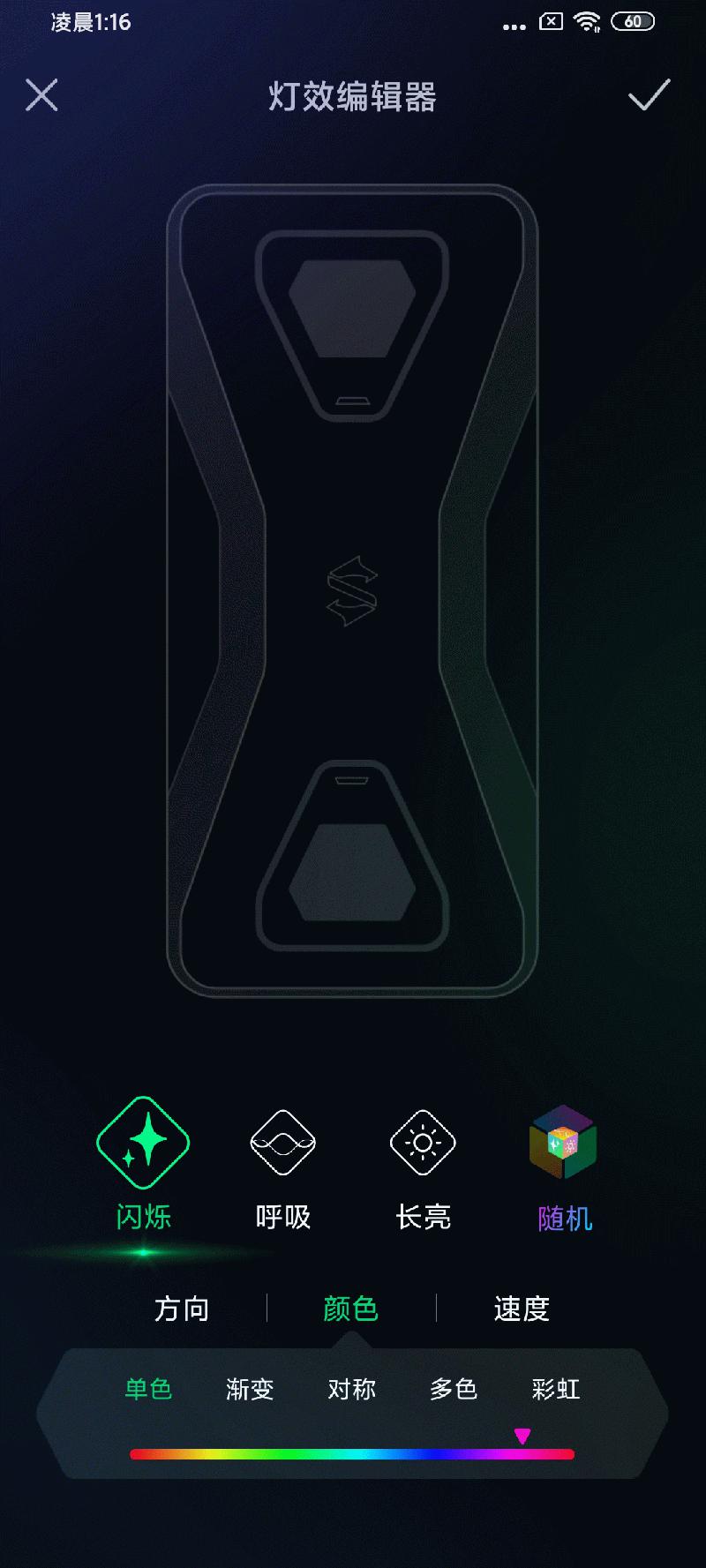
Task: Select 对称 symmetric color mode
Action: click(352, 1389)
